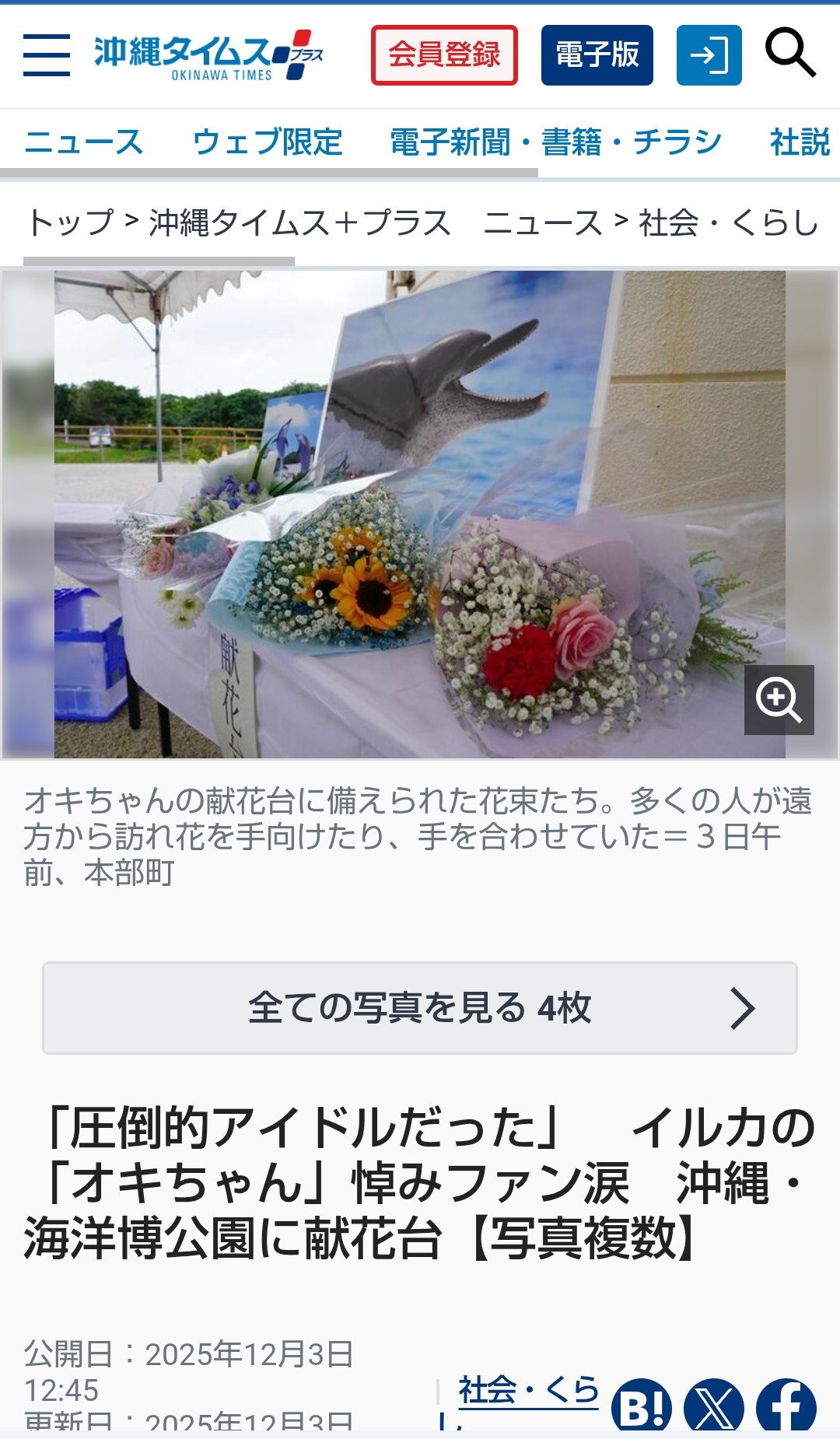Screen dimensions: 840x1439
Task: Tap the login icon
Action: [x=709, y=55]
